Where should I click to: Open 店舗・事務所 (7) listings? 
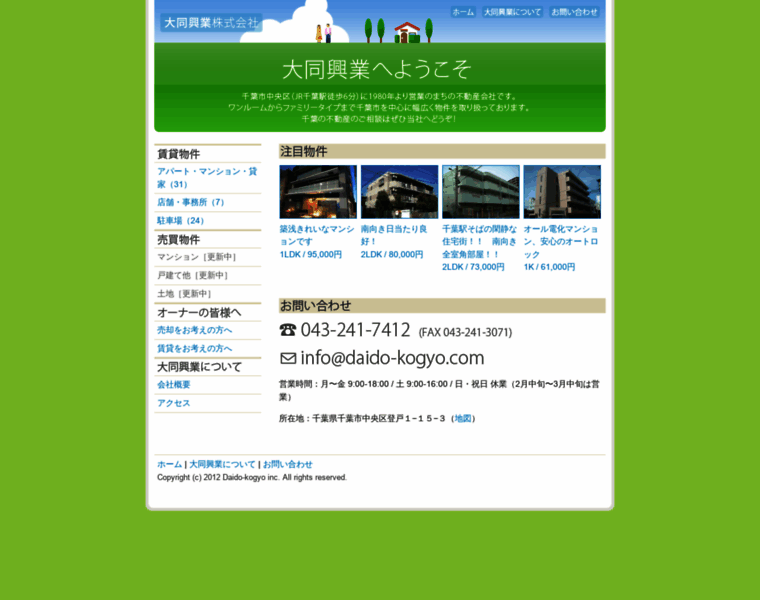[x=191, y=202]
